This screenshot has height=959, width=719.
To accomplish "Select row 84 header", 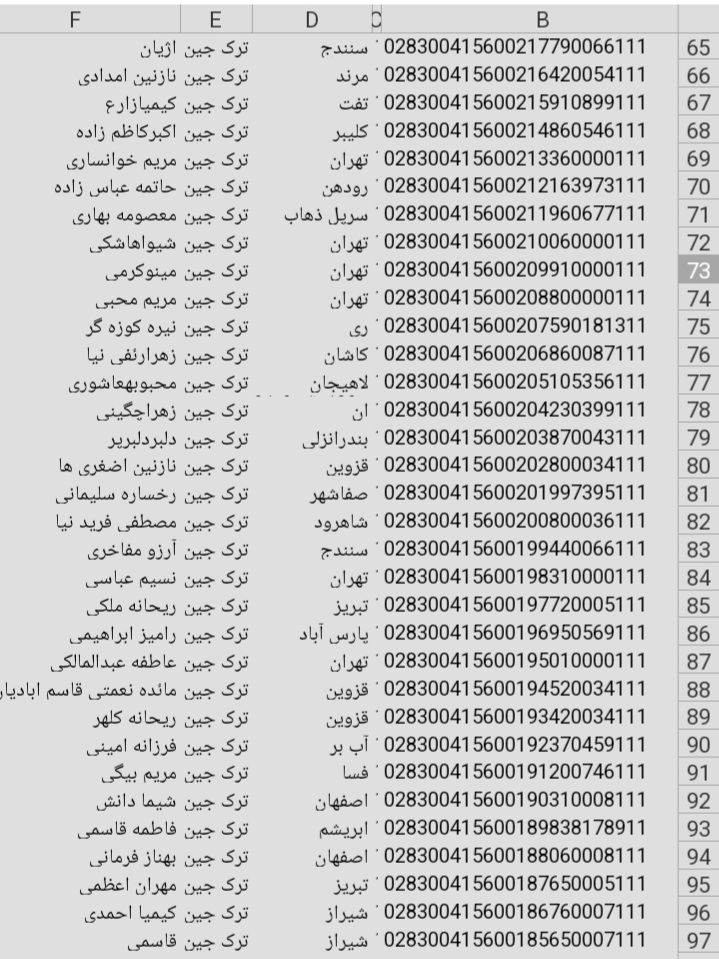I will (x=698, y=577).
